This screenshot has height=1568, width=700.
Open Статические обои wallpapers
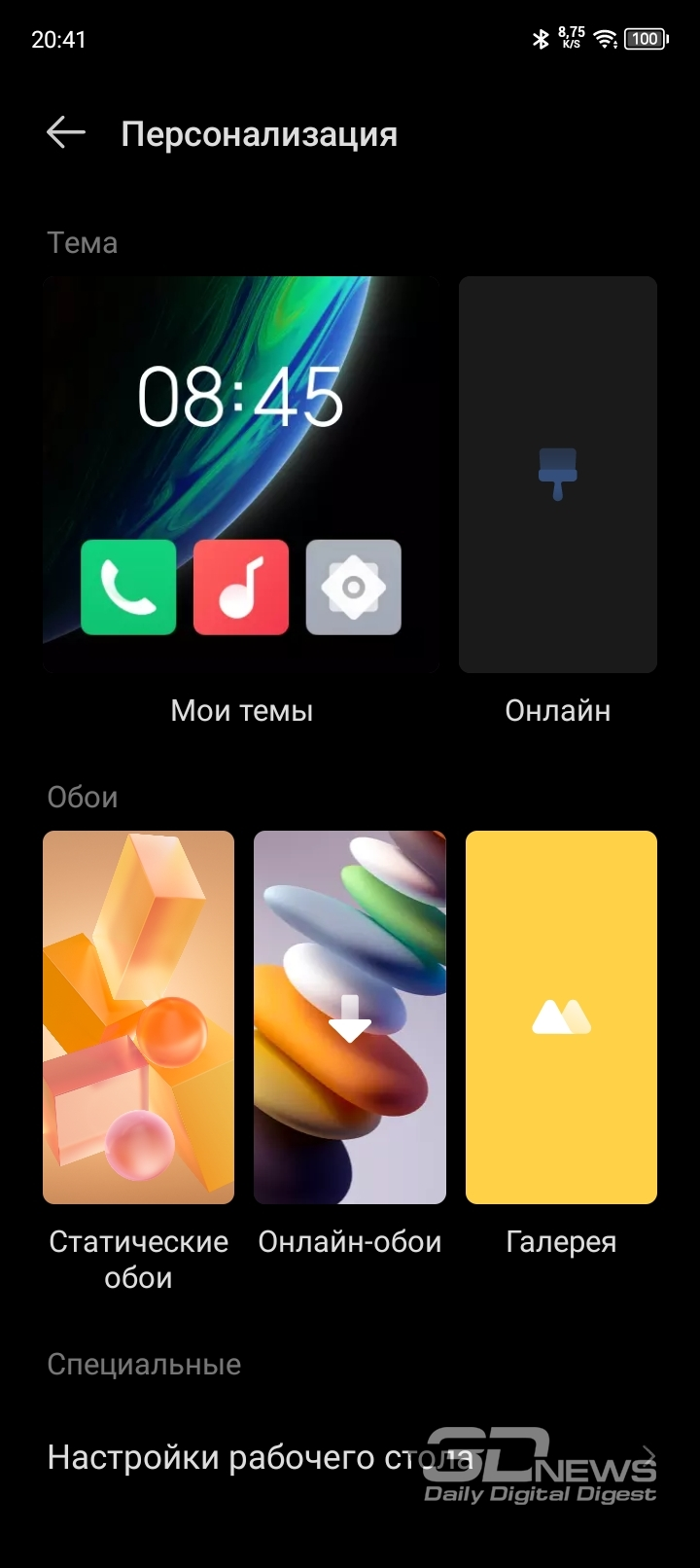pyautogui.click(x=138, y=1017)
